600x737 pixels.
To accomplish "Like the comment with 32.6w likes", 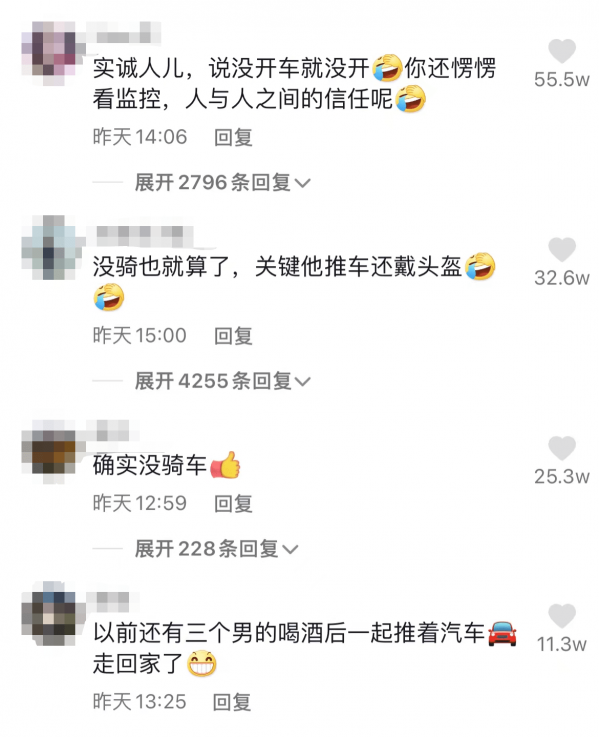I will tap(562, 250).
